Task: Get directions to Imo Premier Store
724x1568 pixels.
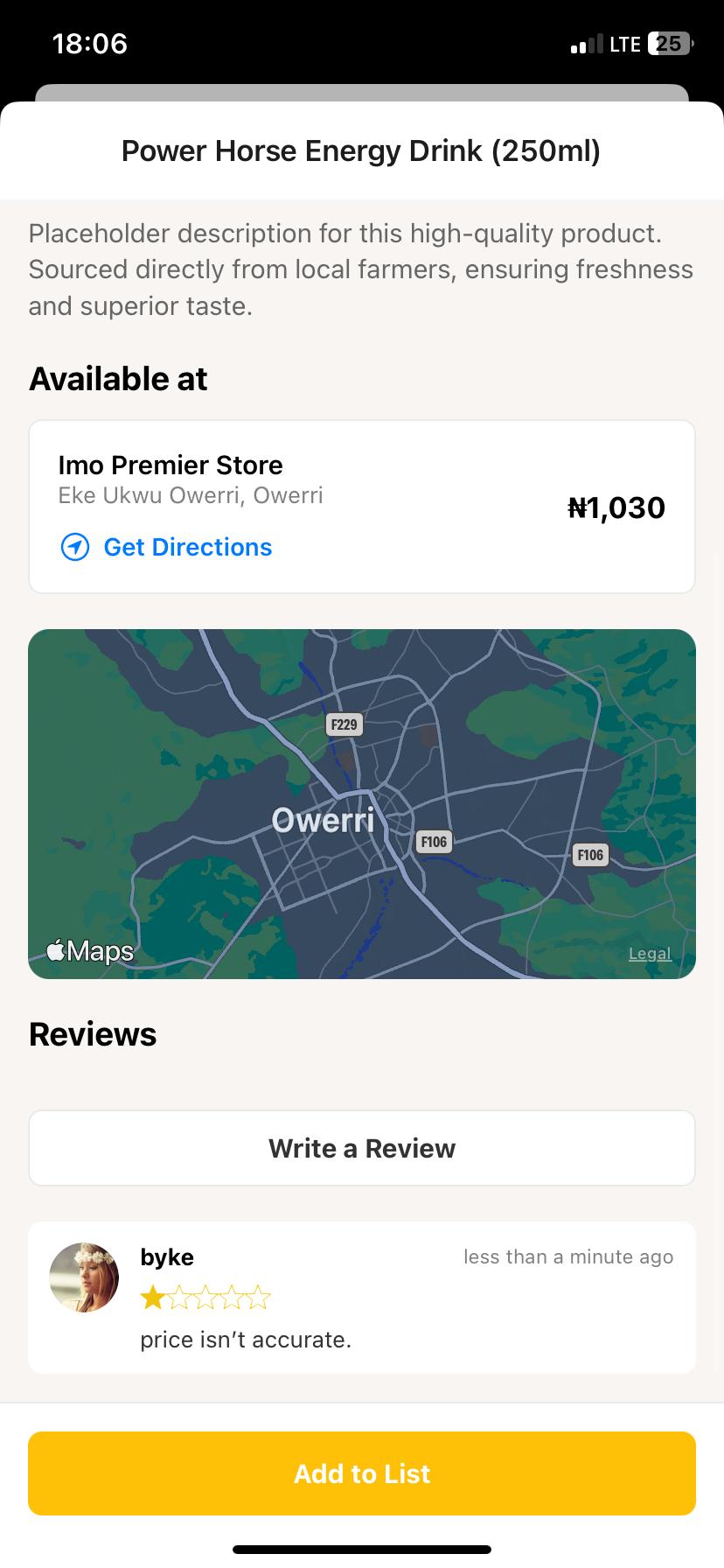Action: (166, 547)
